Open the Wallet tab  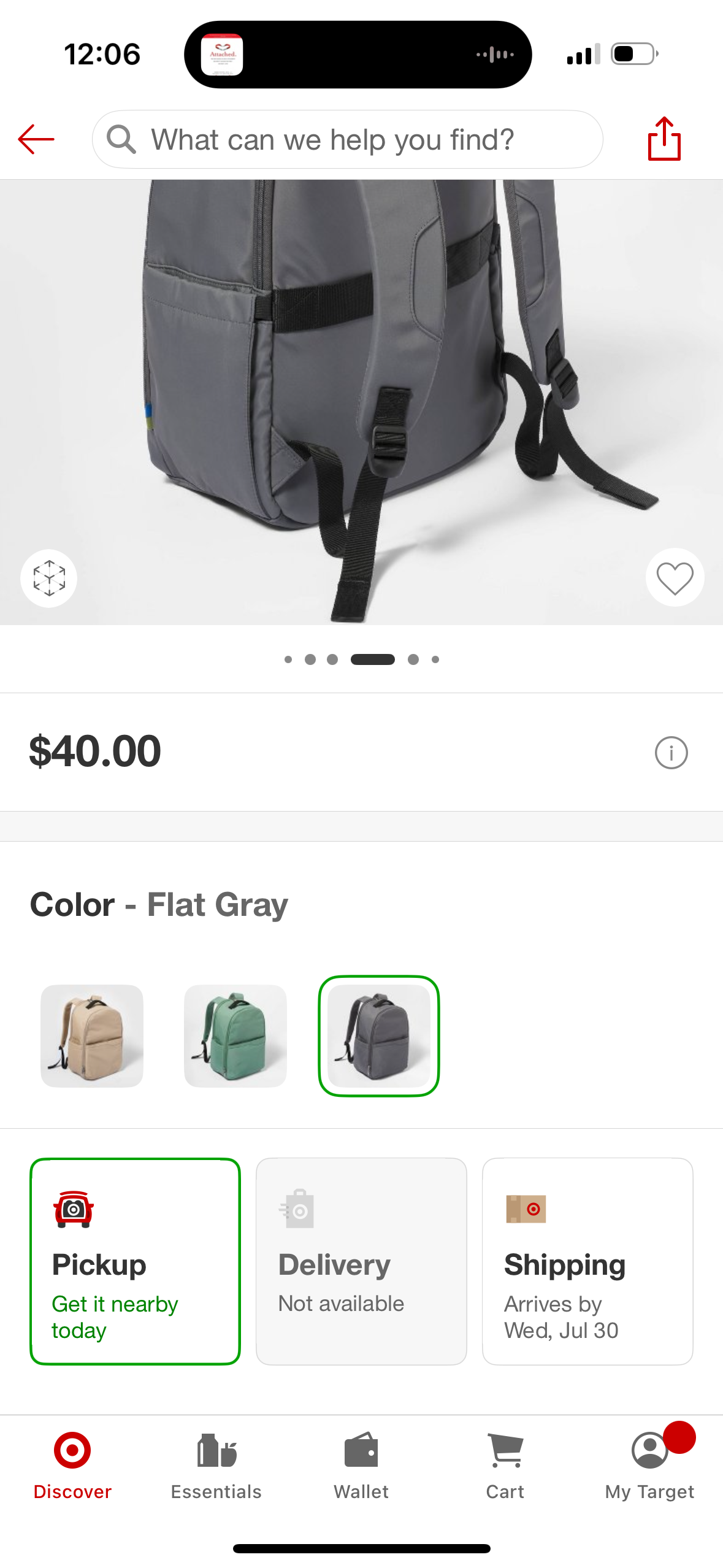(361, 1465)
